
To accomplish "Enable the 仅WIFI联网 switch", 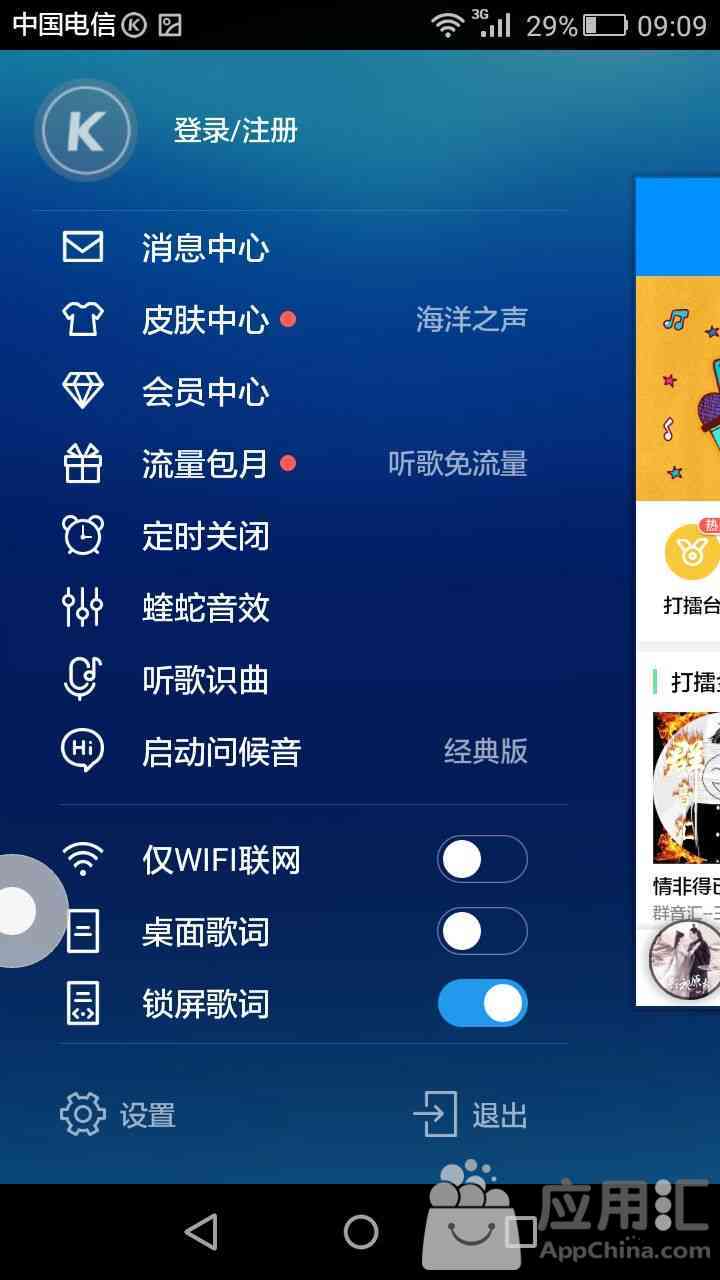I will click(482, 859).
